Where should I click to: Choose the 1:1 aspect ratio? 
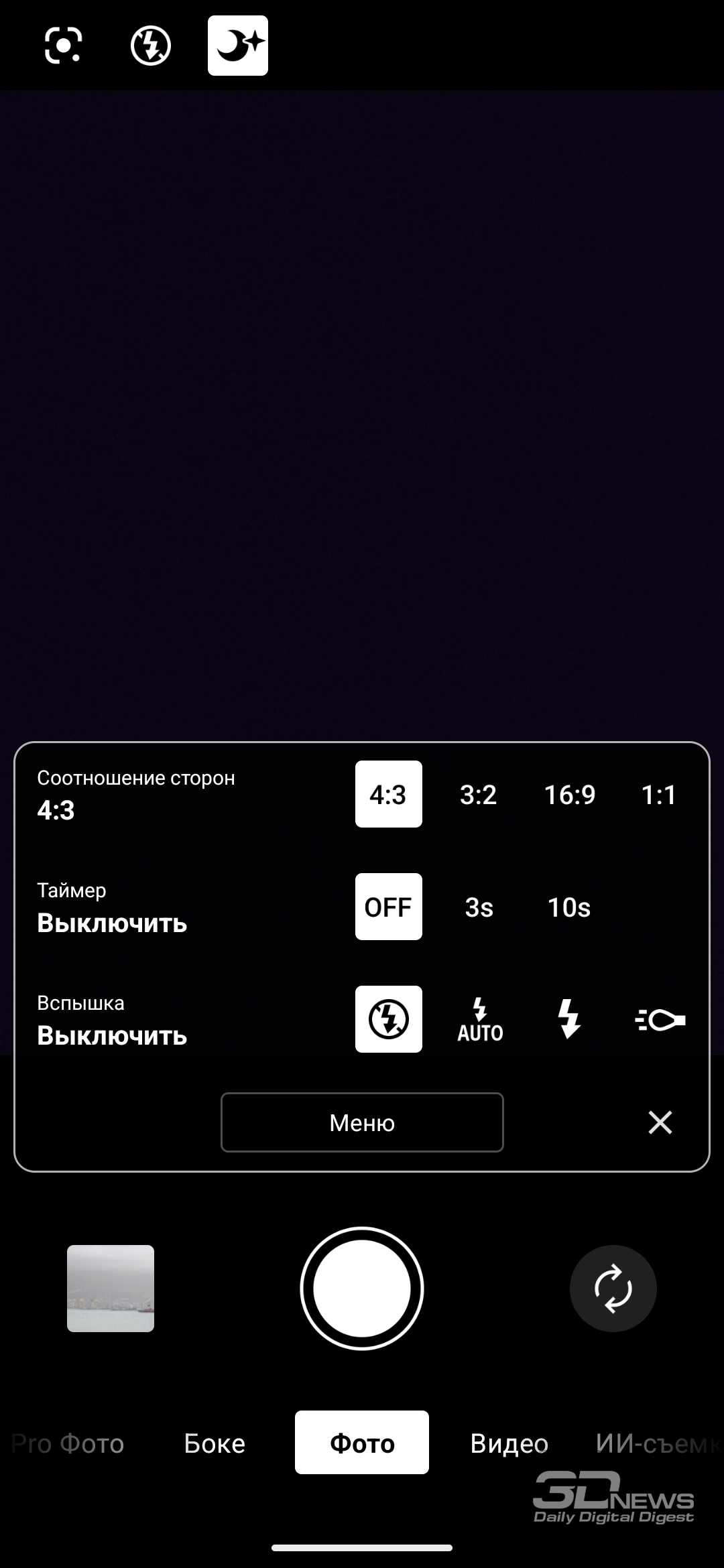[x=659, y=795]
